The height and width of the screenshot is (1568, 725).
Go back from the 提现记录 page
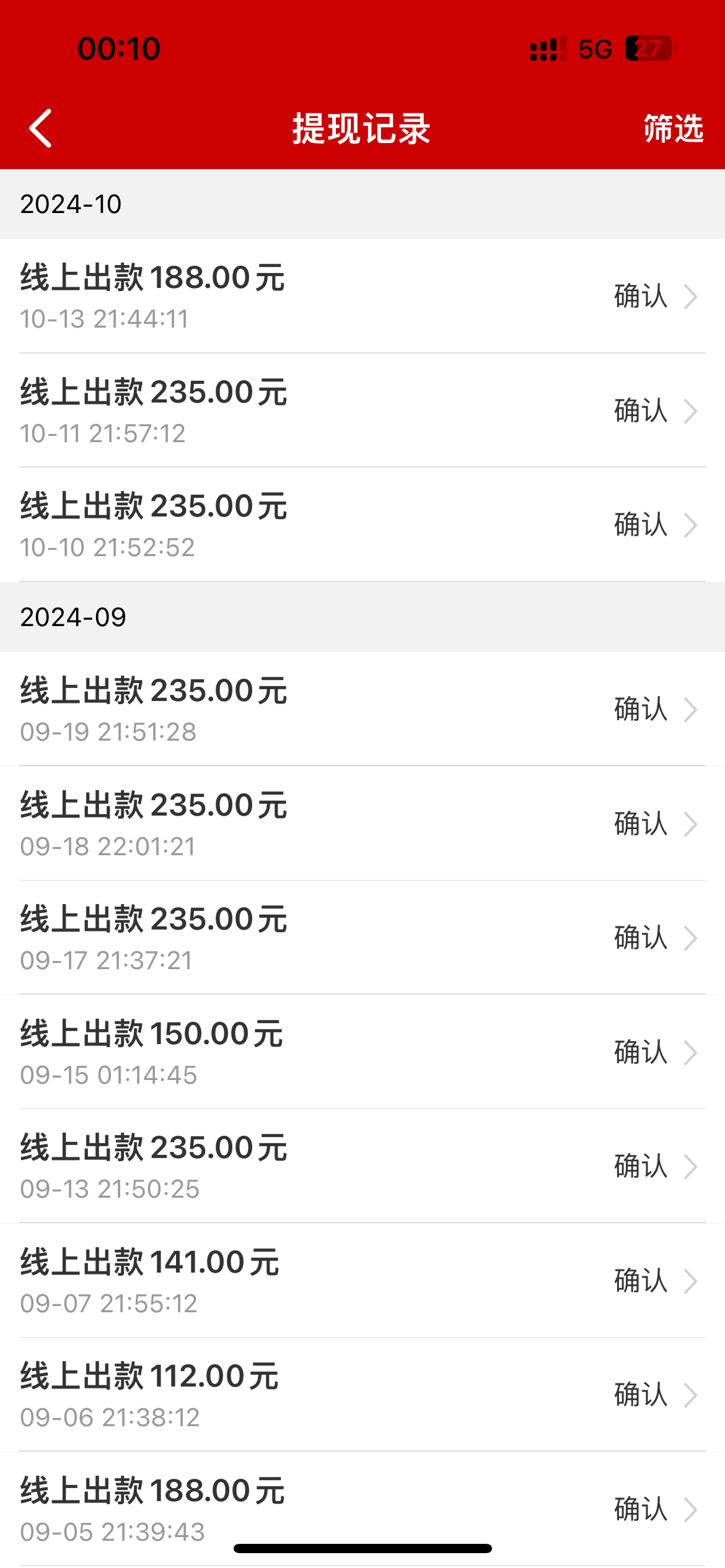pos(41,129)
